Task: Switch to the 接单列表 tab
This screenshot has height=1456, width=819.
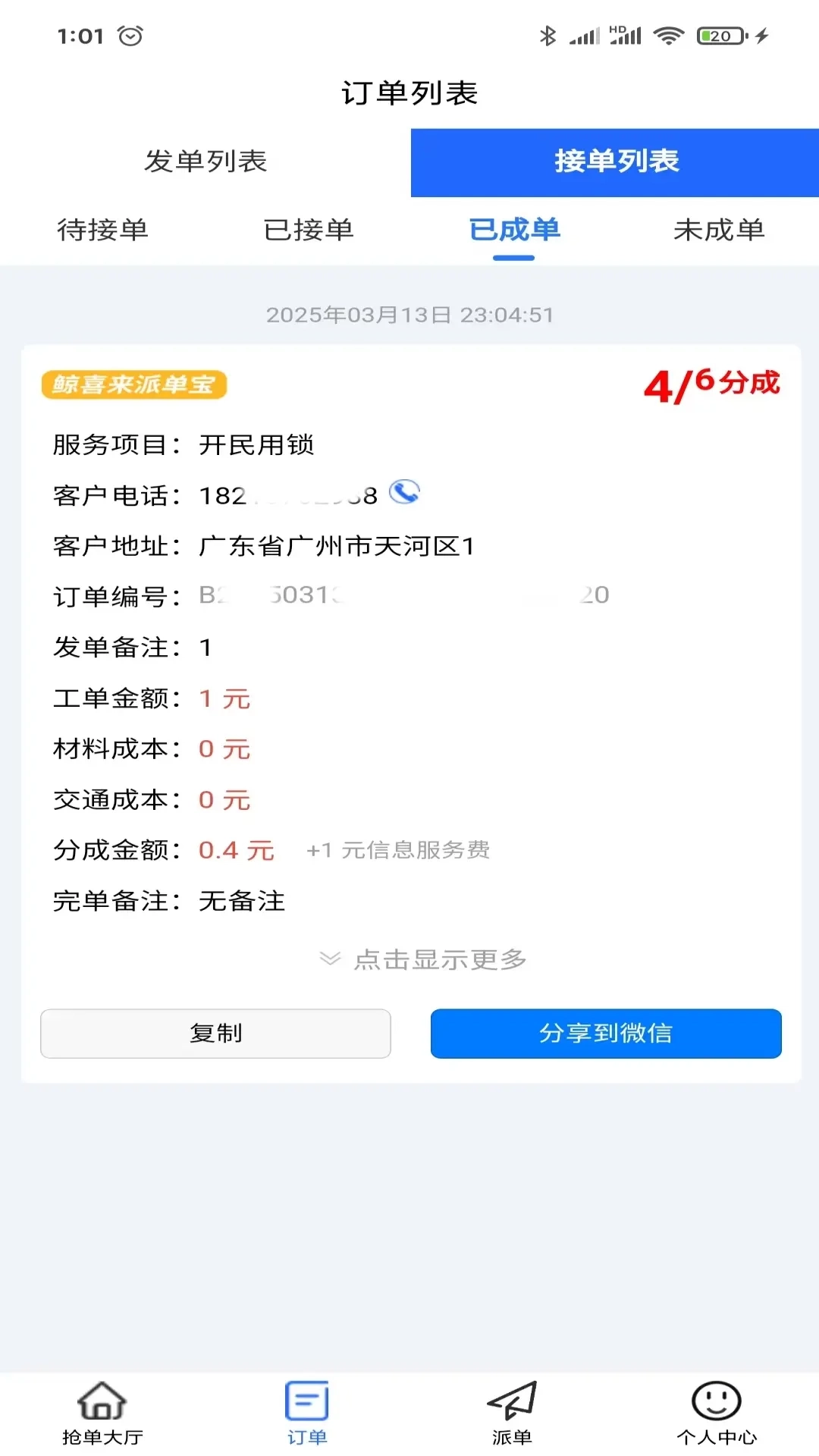Action: point(614,162)
